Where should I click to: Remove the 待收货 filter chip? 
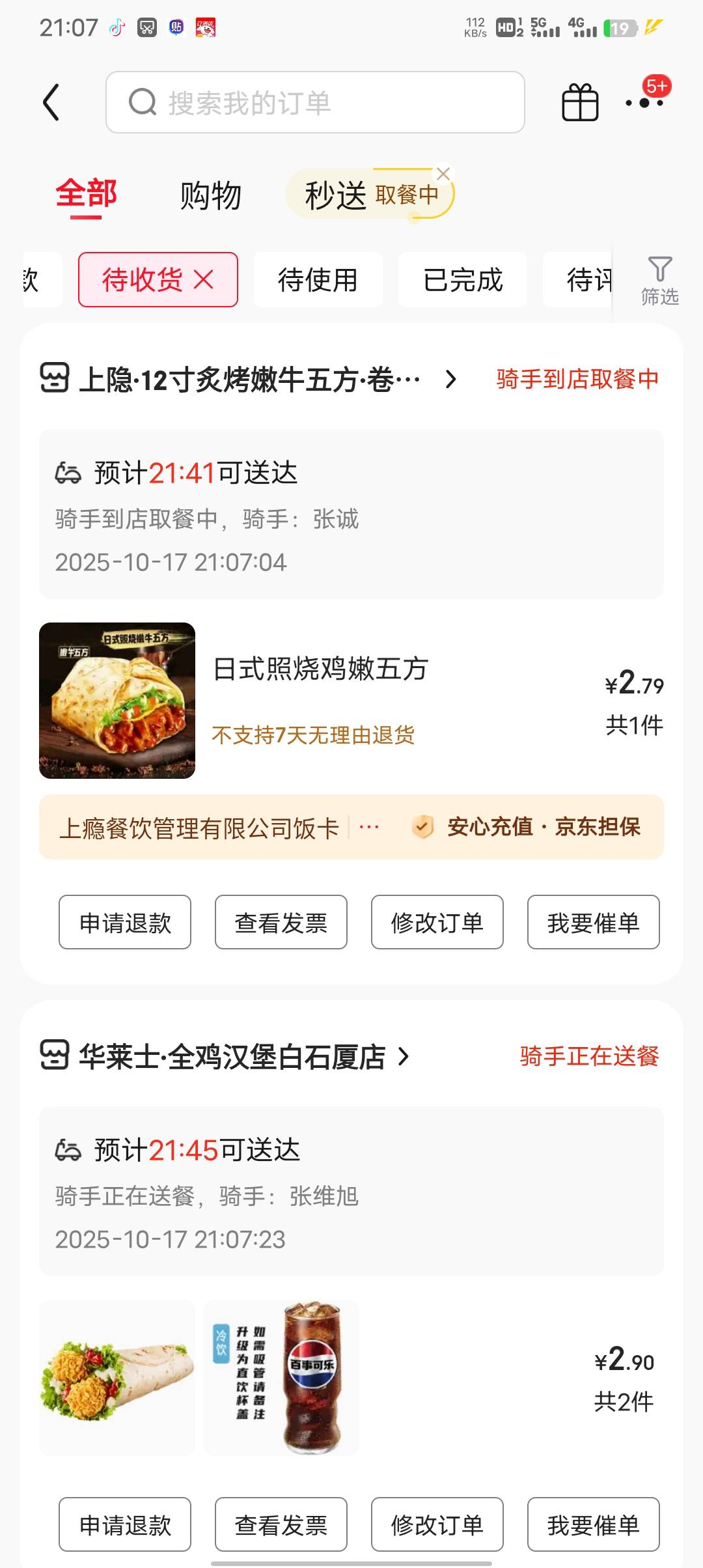click(204, 280)
